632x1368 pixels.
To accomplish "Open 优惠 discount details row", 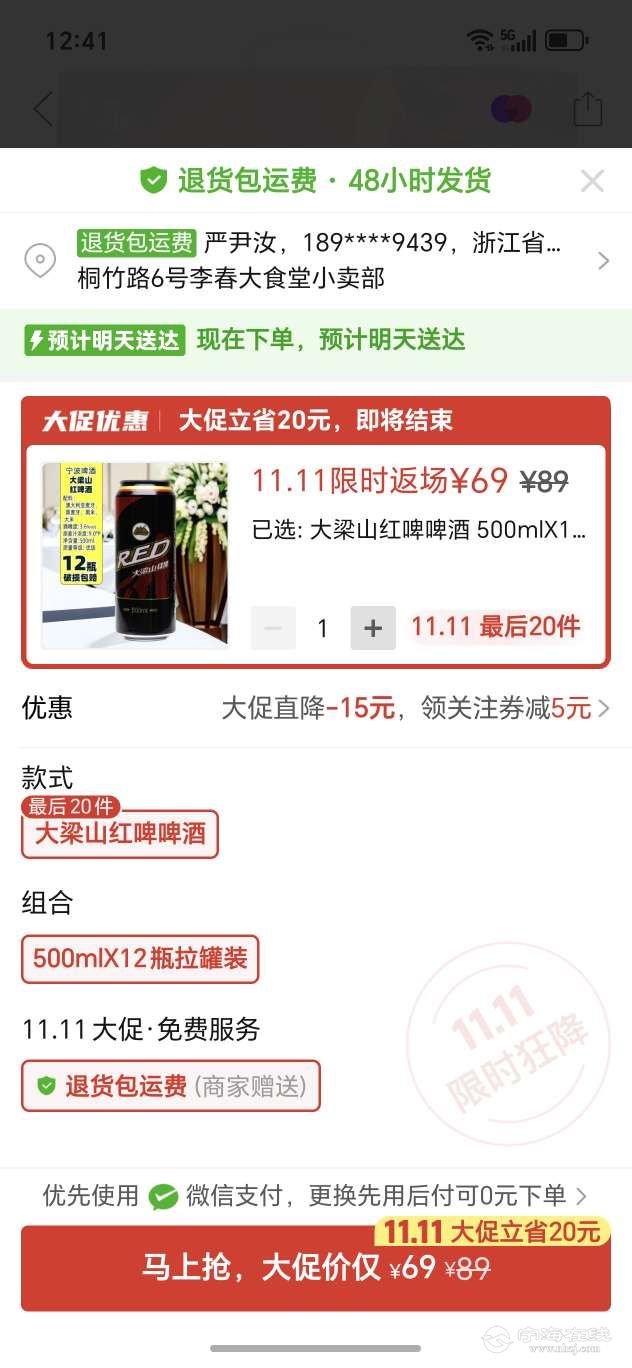I will click(315, 708).
